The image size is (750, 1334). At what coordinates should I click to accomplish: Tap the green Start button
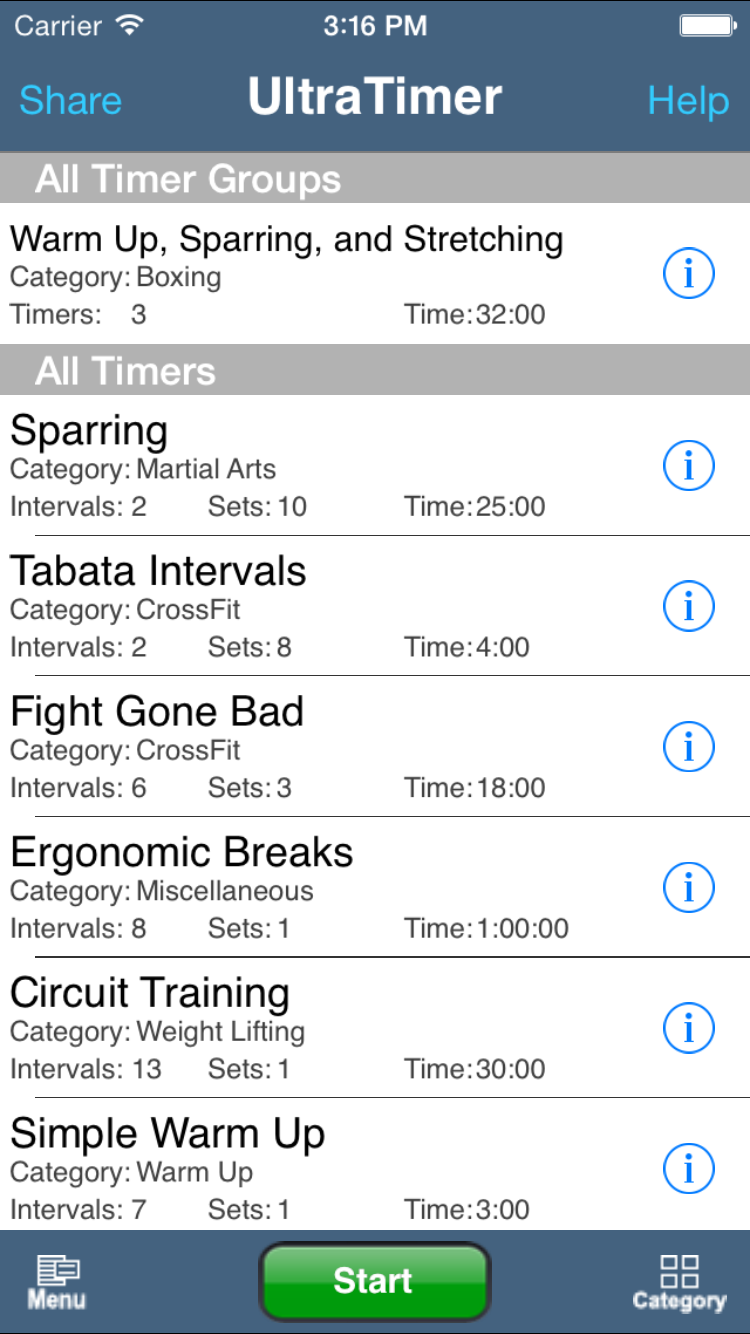(374, 1281)
